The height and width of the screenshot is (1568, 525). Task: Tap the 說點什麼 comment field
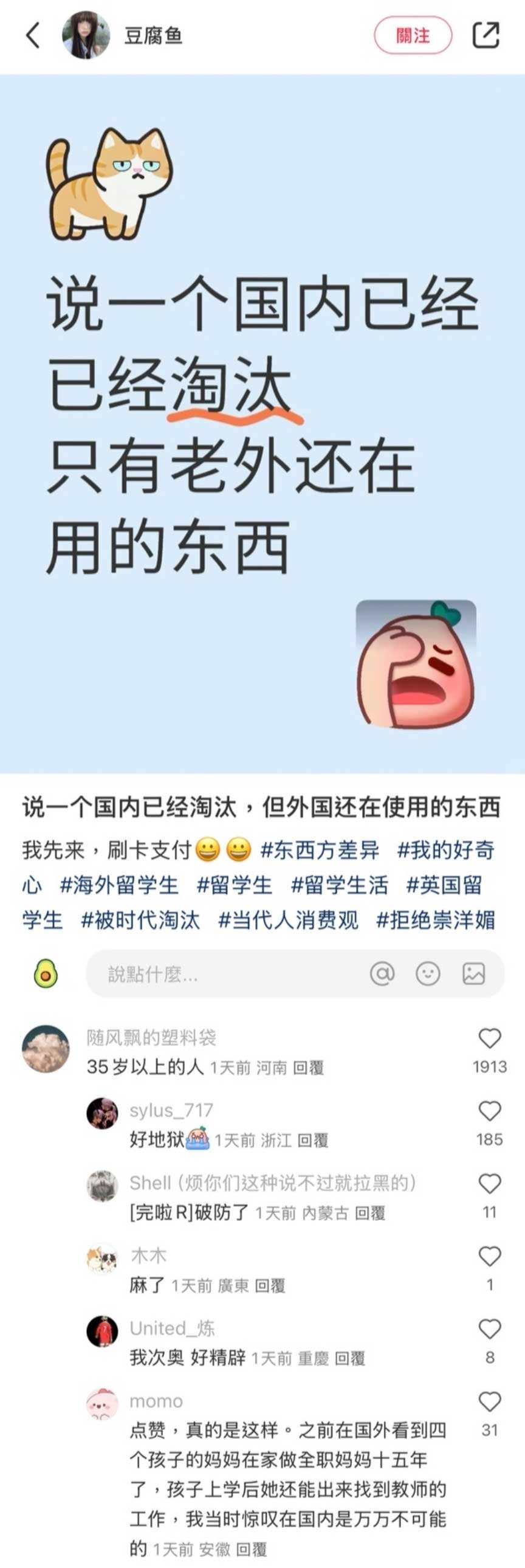point(225,975)
